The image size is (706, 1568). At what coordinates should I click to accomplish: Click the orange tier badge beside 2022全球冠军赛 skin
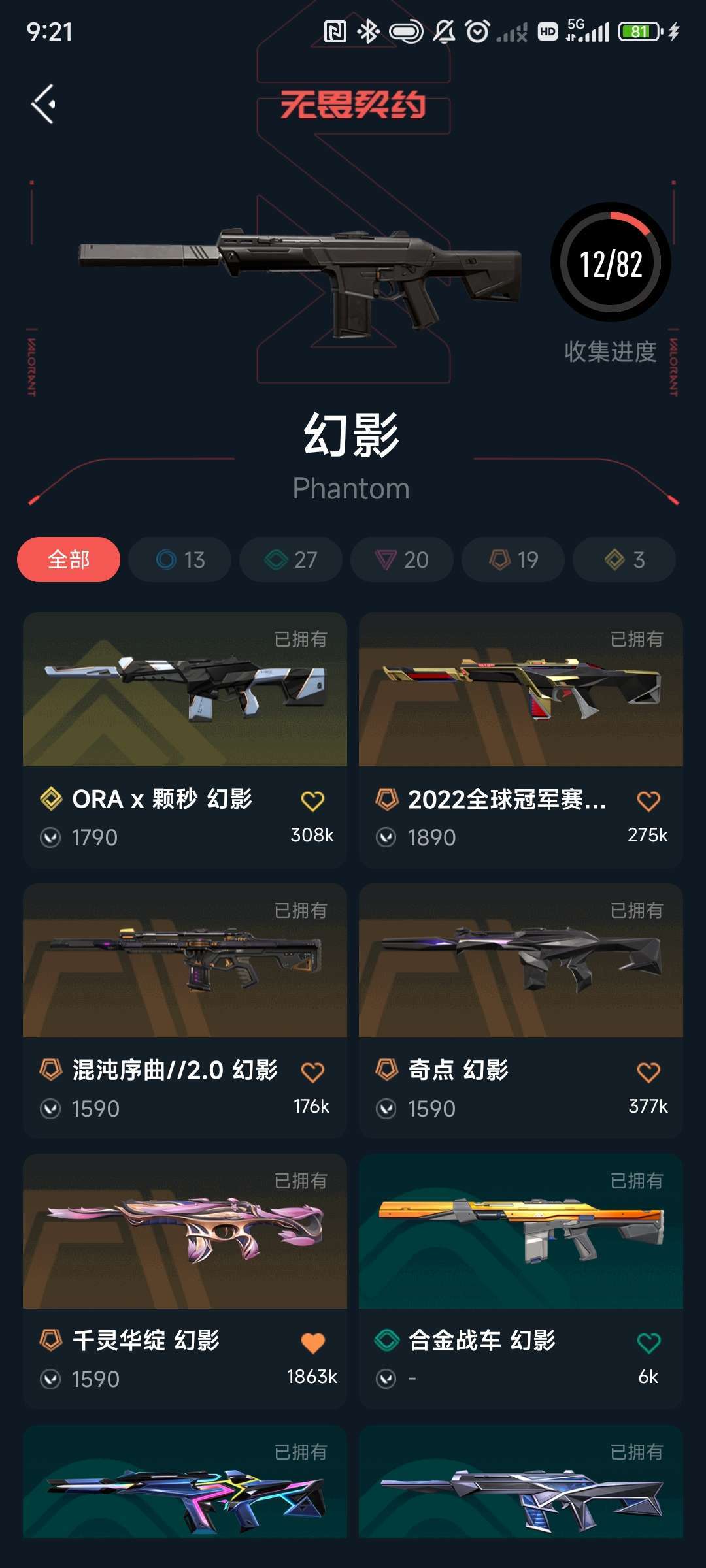(x=388, y=798)
